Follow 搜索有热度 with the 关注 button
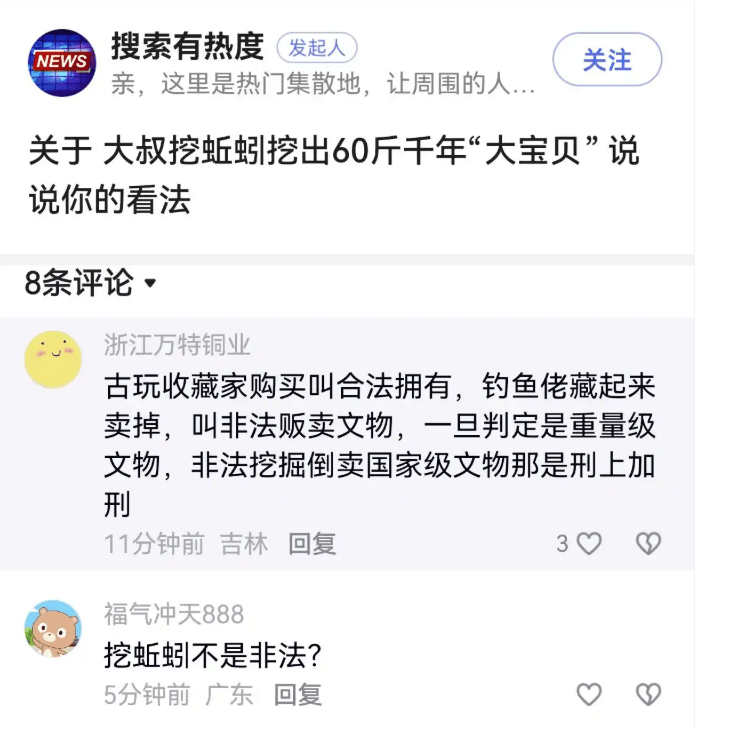This screenshot has width=730, height=729. 607,60
